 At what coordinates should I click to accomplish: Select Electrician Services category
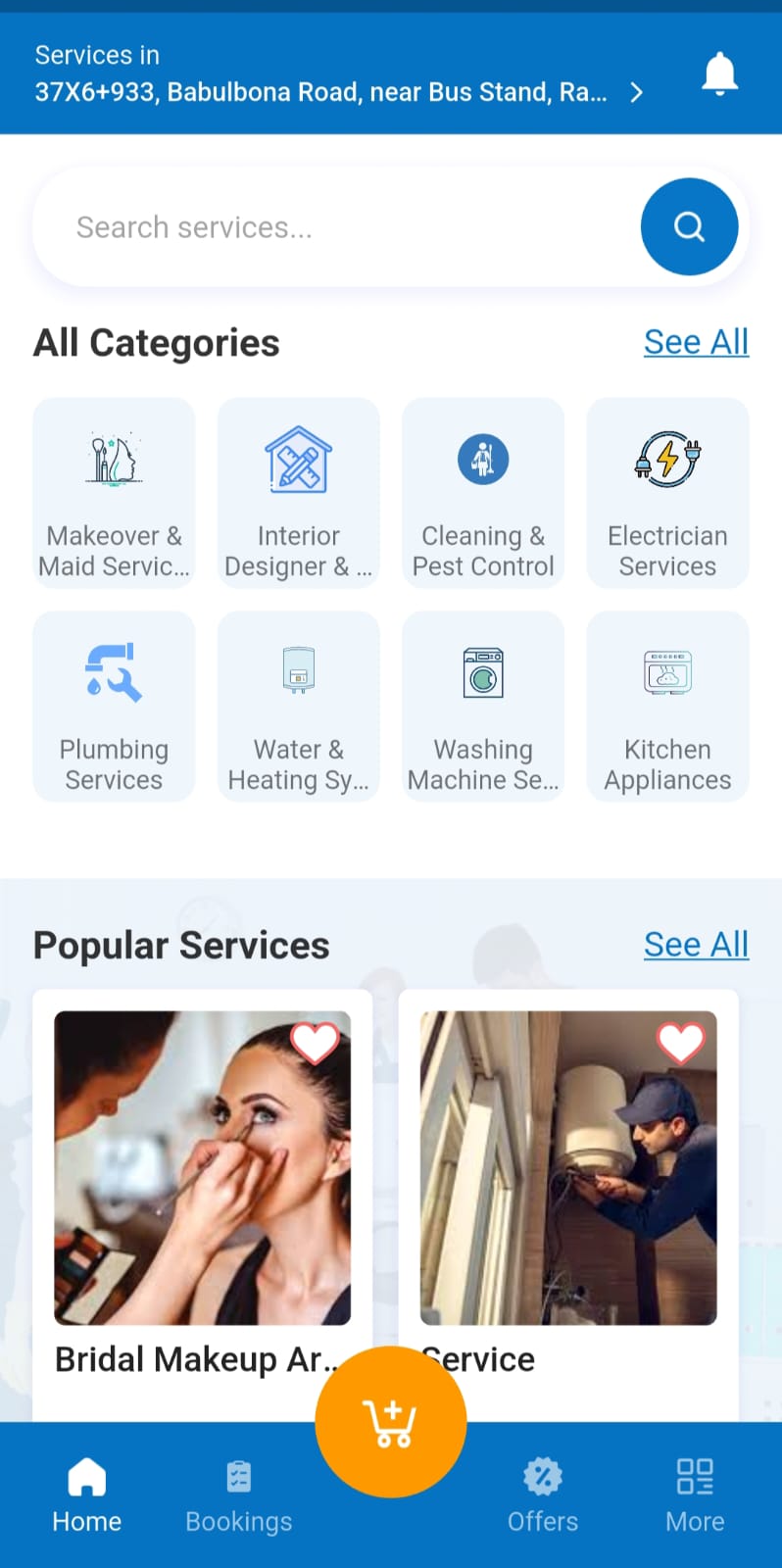(667, 492)
